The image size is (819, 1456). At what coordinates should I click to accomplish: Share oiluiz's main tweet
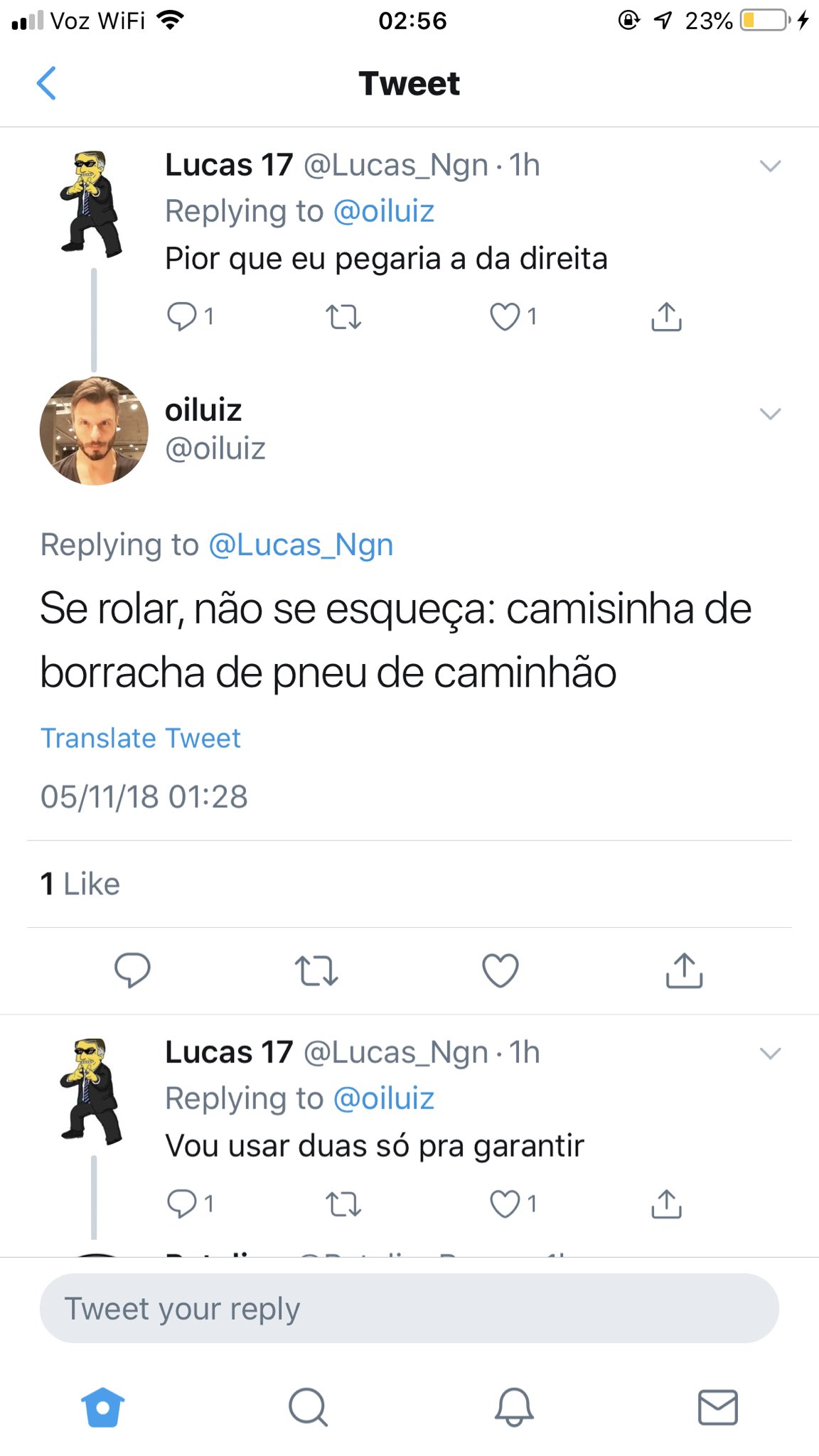tap(684, 970)
